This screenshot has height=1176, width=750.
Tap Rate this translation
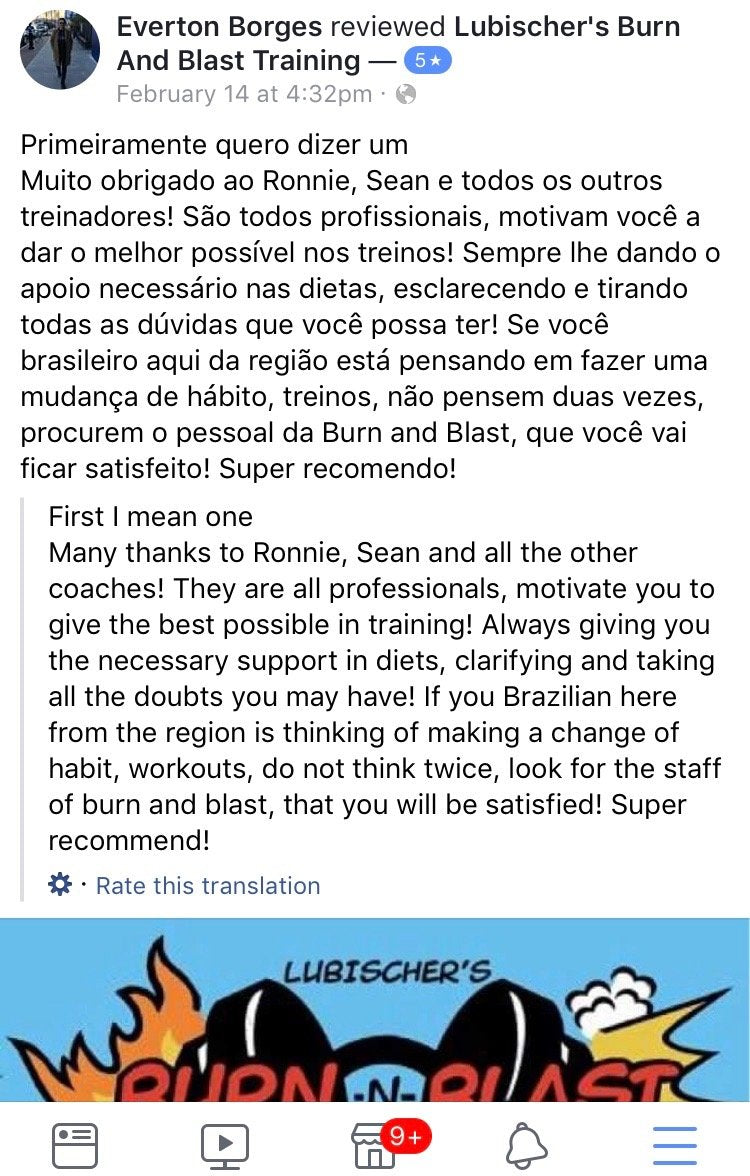click(208, 885)
